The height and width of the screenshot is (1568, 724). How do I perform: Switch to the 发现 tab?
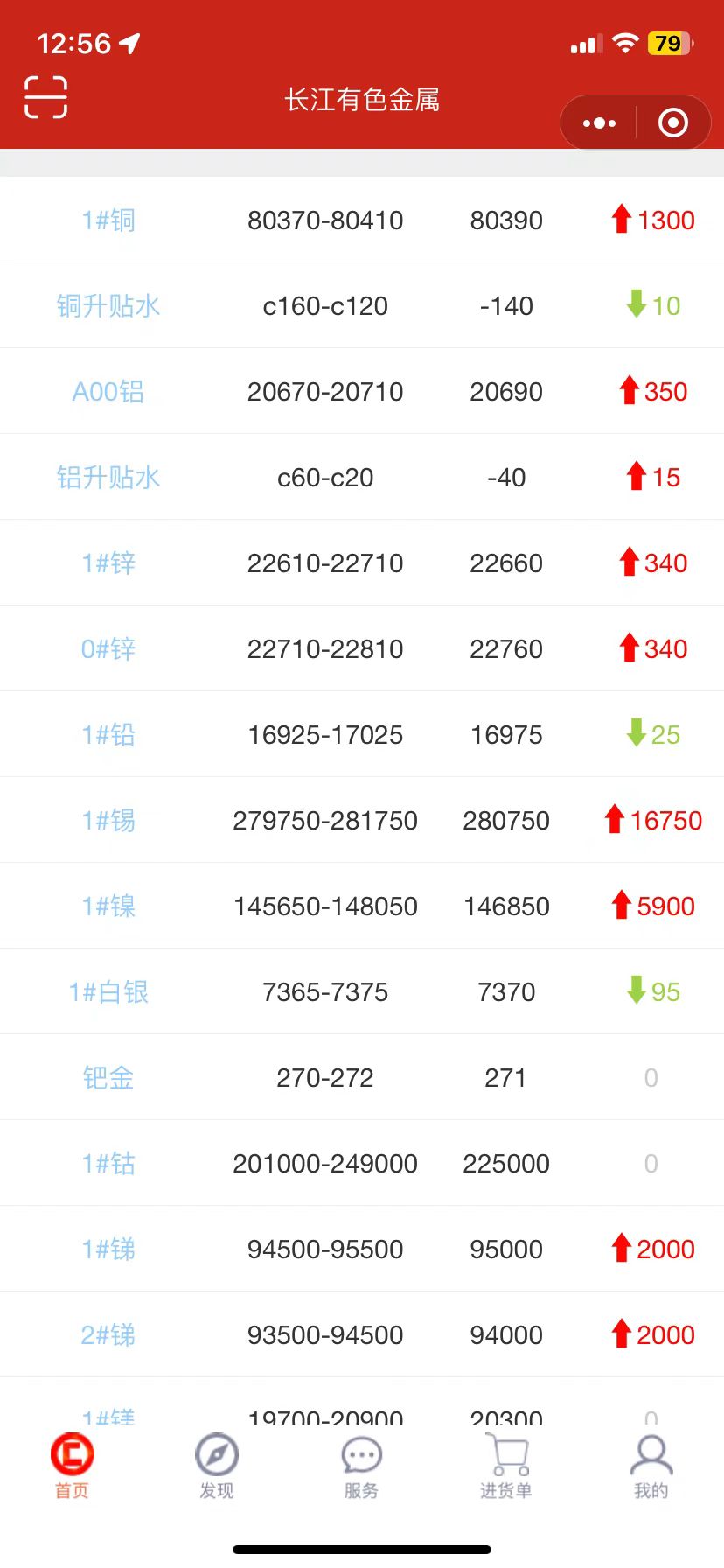217,1465
